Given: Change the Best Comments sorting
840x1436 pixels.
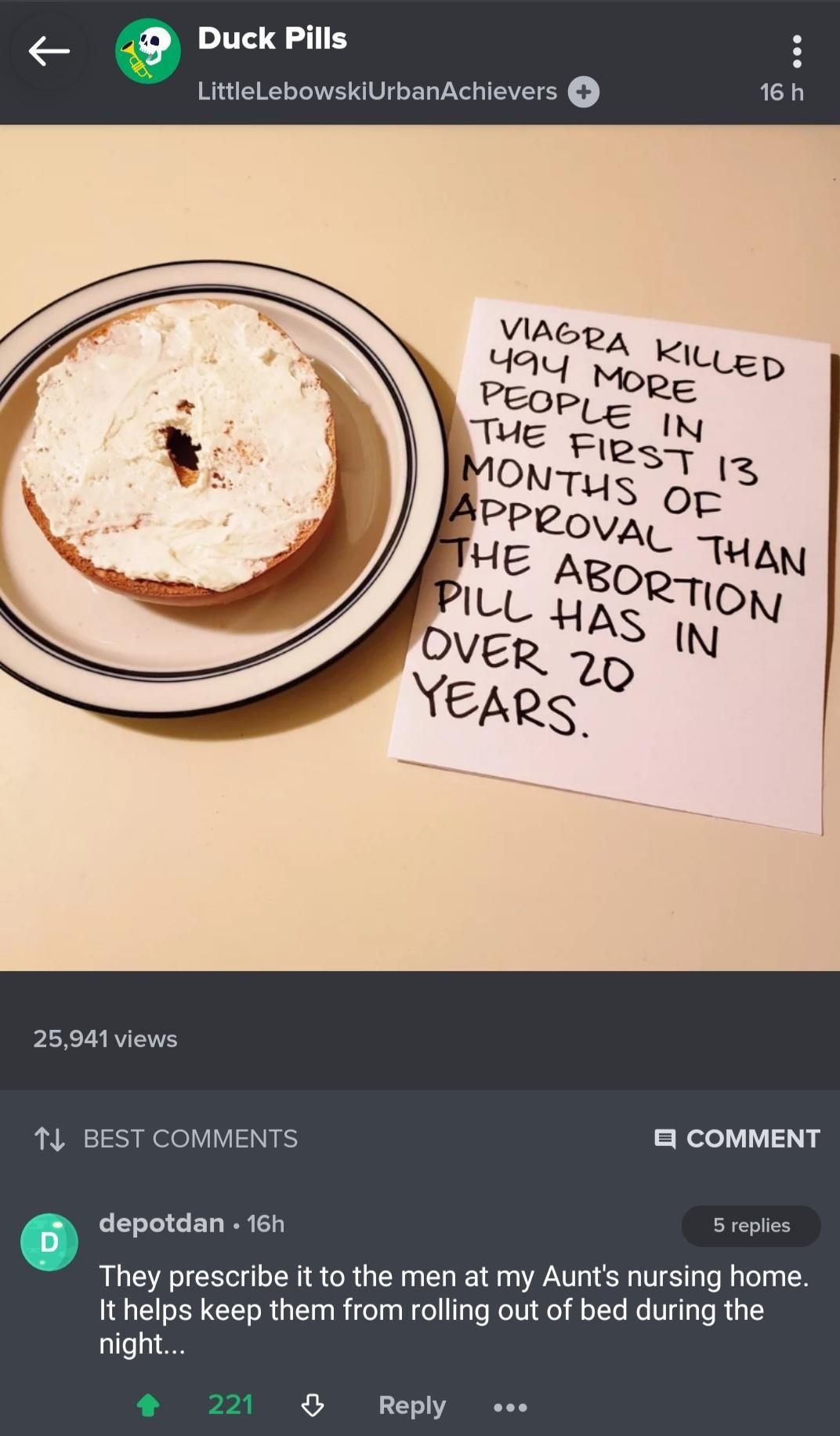Looking at the screenshot, I should (x=166, y=1138).
